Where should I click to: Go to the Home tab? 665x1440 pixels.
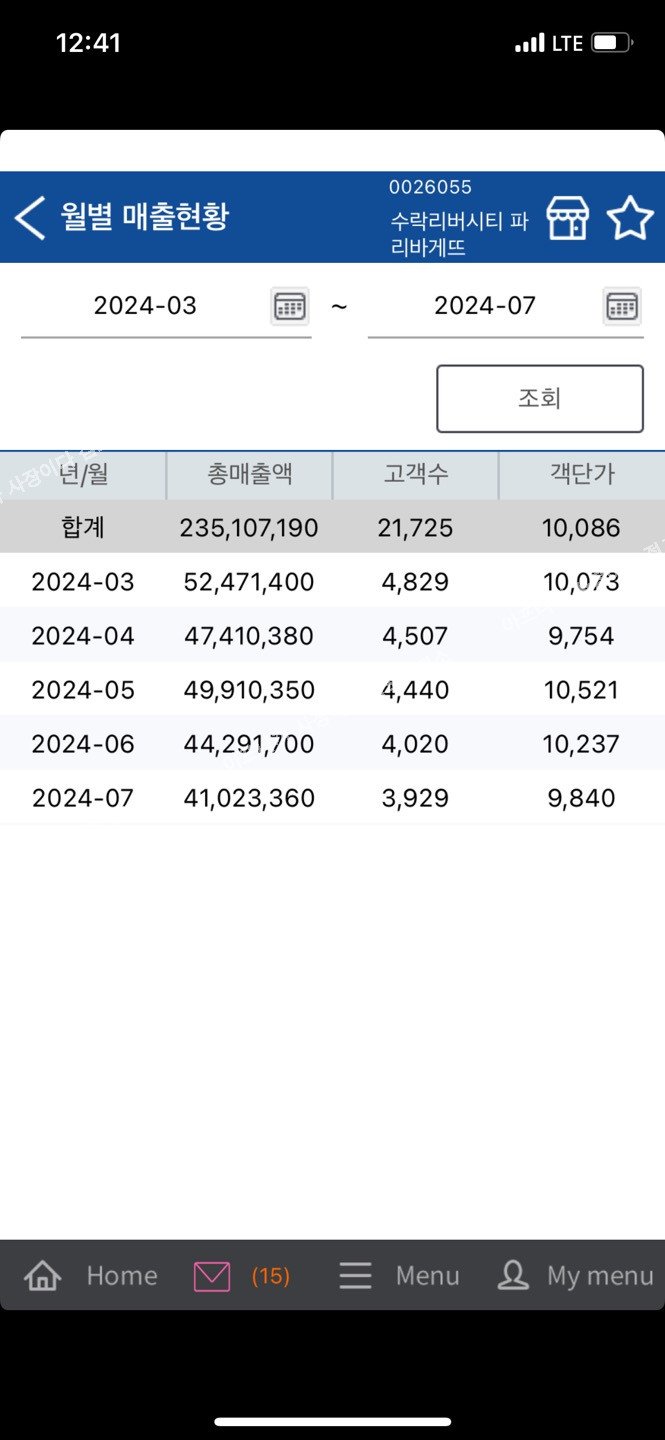(91, 1275)
